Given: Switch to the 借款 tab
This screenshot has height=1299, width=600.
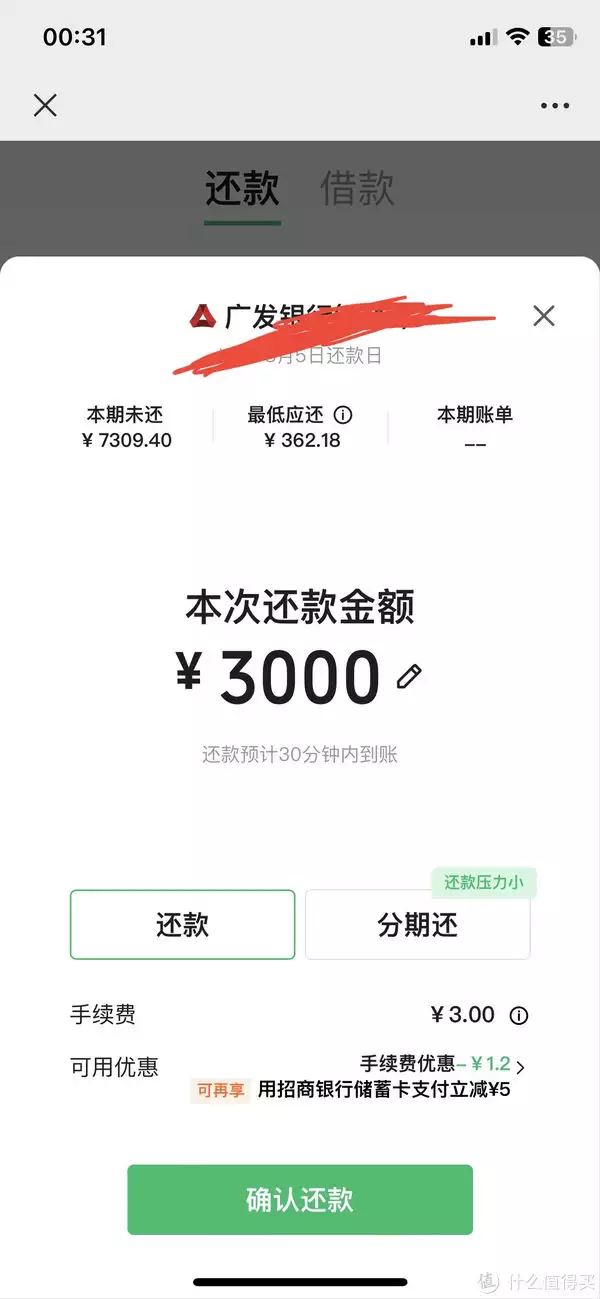Looking at the screenshot, I should (357, 189).
